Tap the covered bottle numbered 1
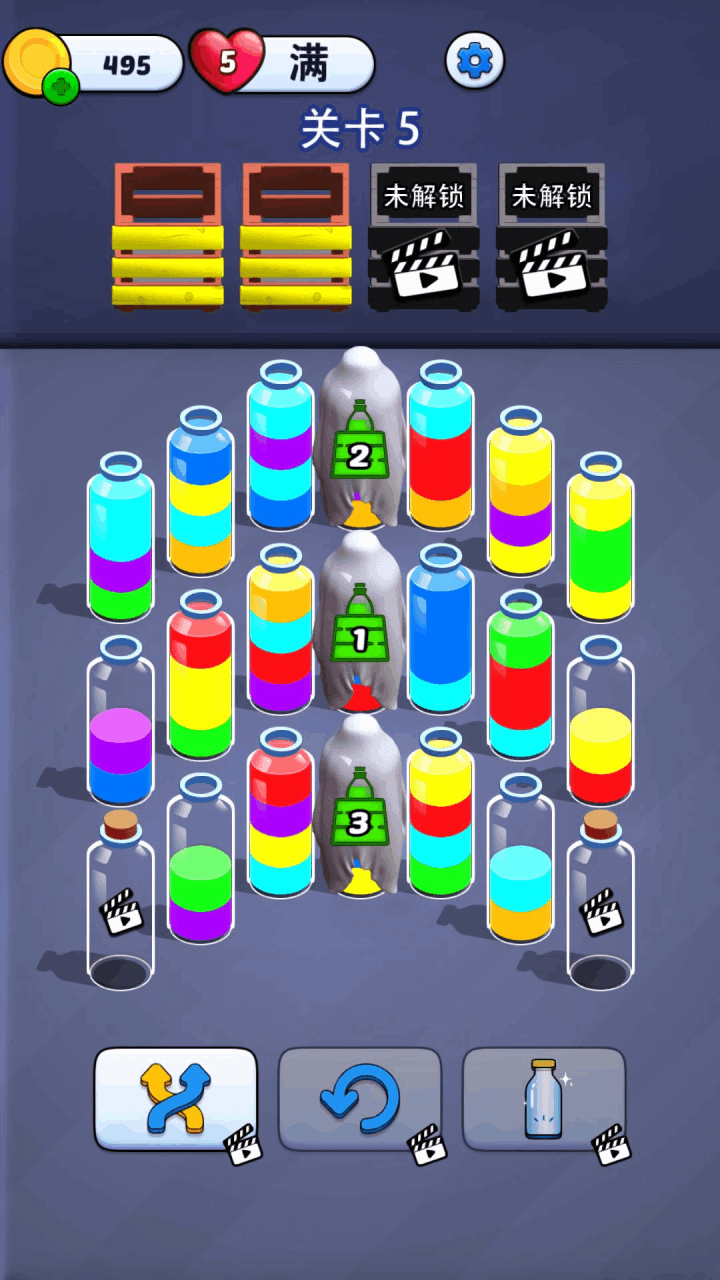This screenshot has height=1280, width=720. click(360, 625)
